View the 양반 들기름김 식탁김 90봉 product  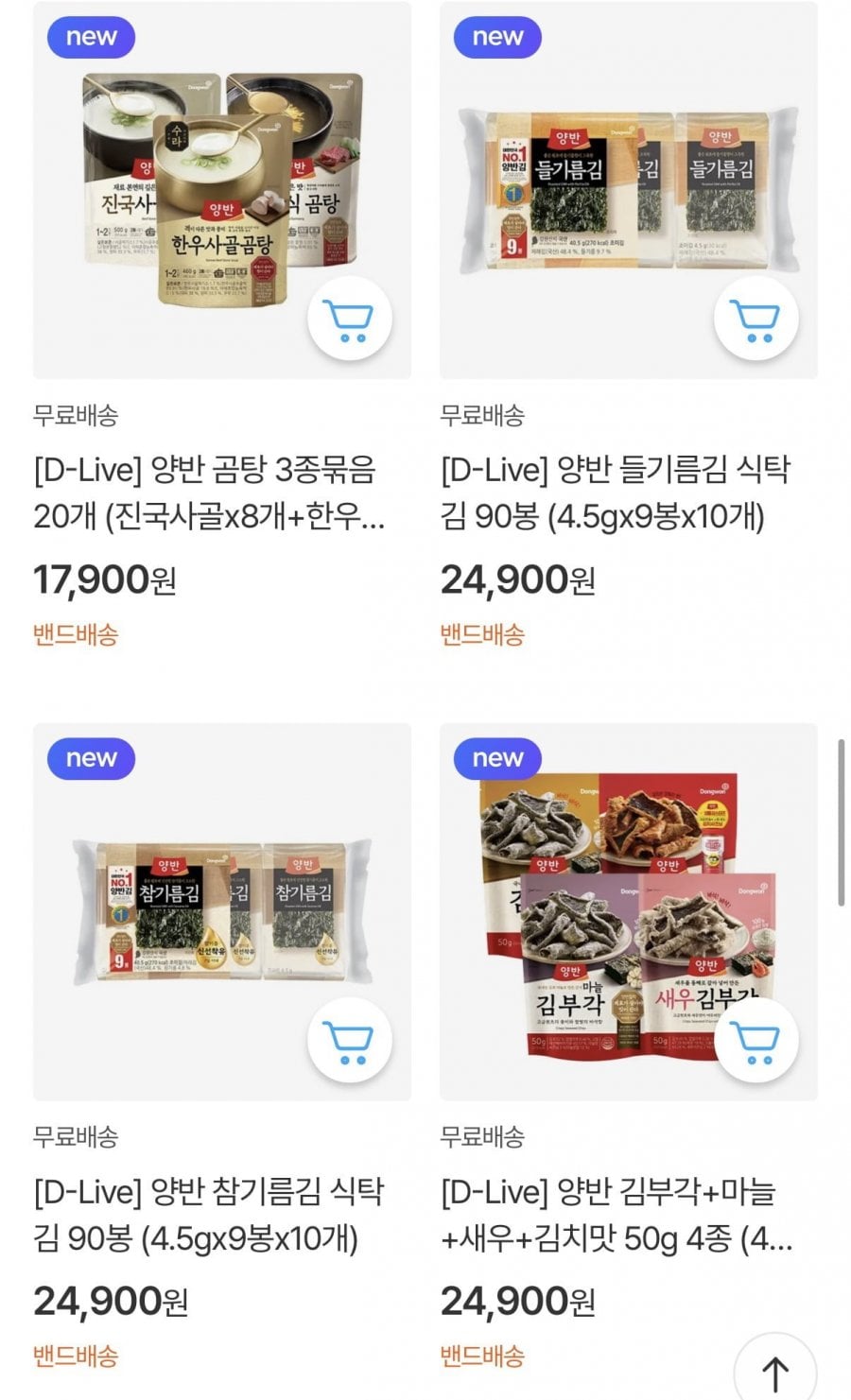tap(615, 493)
